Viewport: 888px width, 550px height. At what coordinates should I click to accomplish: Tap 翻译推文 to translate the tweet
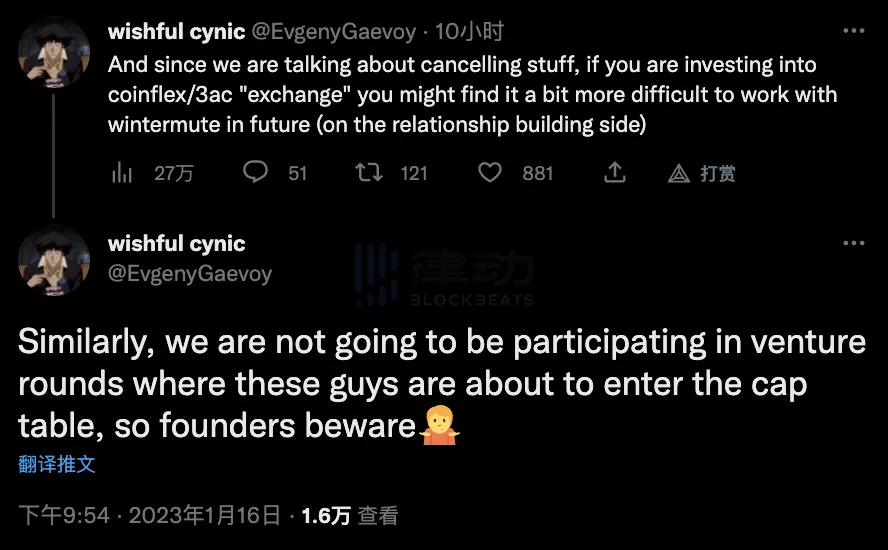(x=57, y=464)
